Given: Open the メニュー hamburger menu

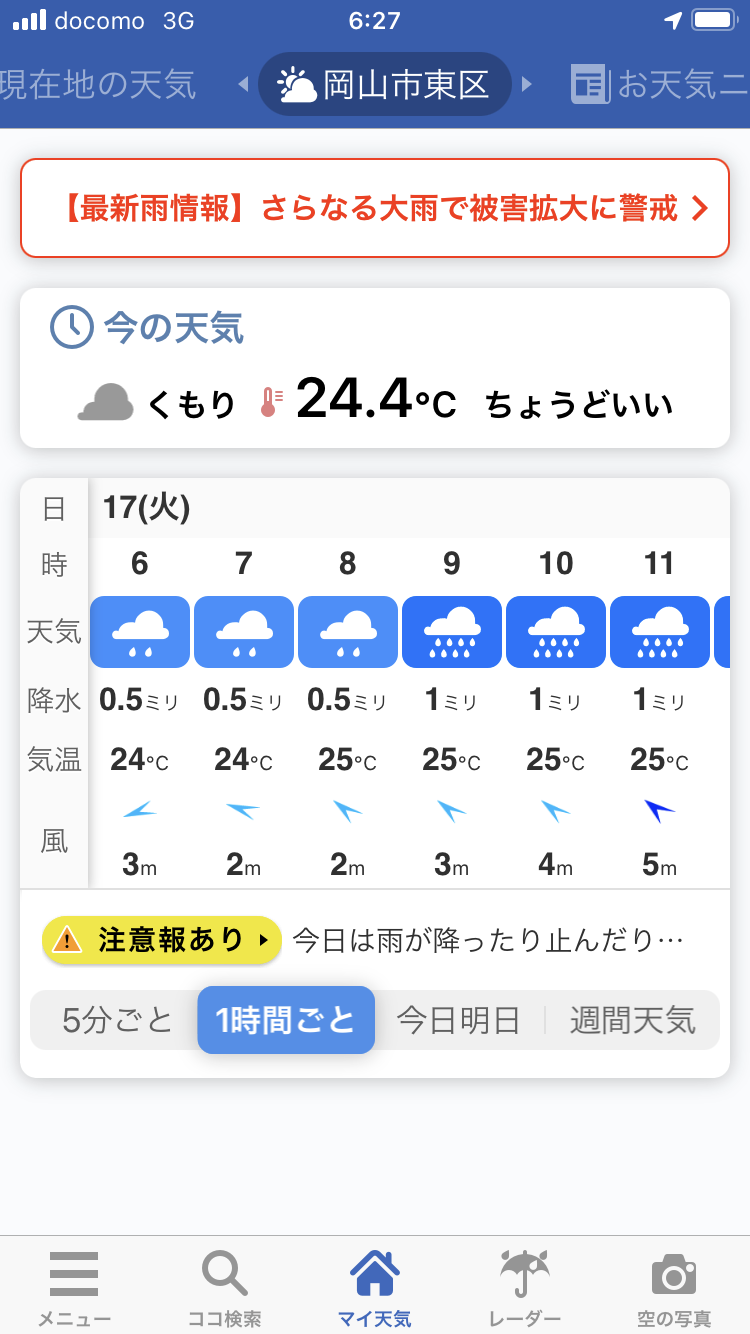Looking at the screenshot, I should (x=74, y=1285).
